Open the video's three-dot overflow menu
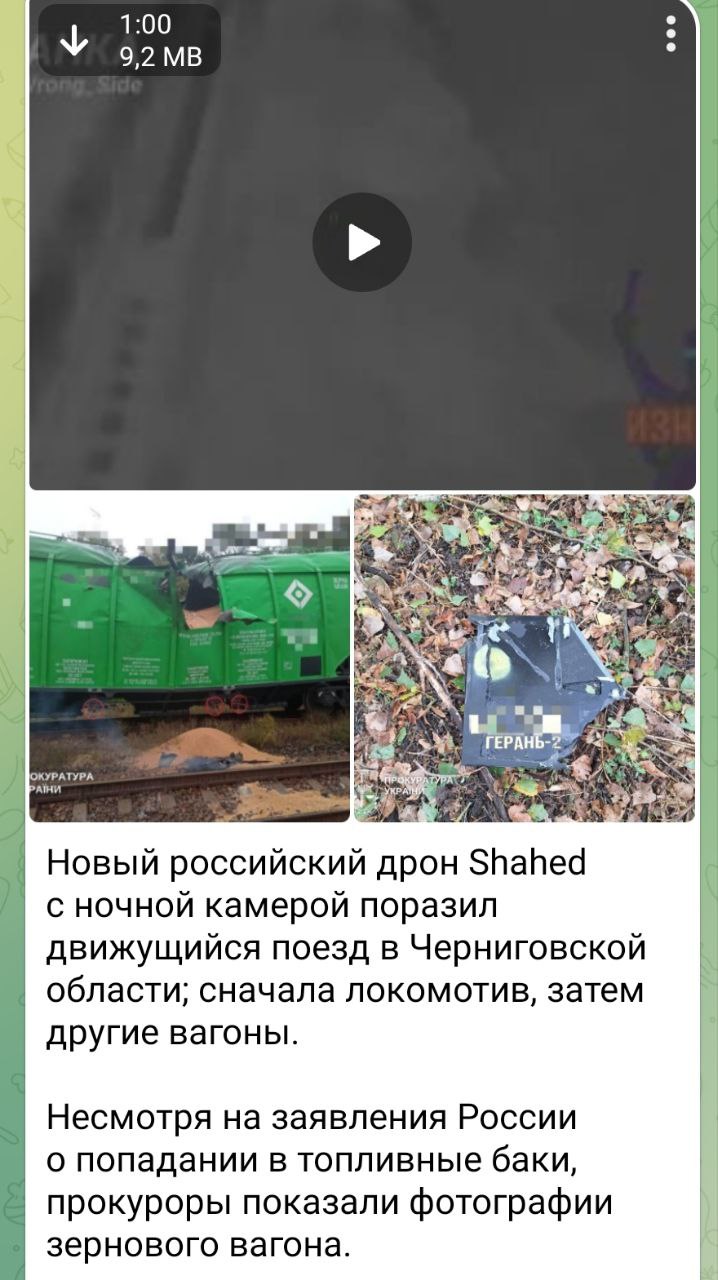 (670, 35)
